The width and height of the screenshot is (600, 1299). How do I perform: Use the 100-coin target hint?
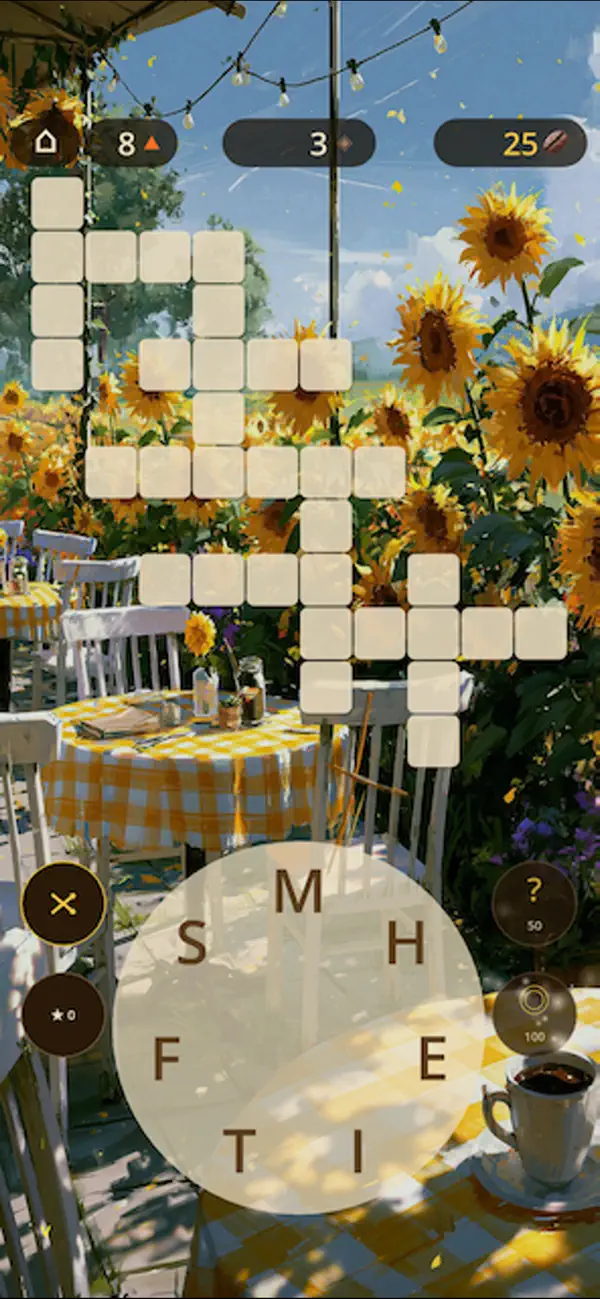[x=534, y=1013]
